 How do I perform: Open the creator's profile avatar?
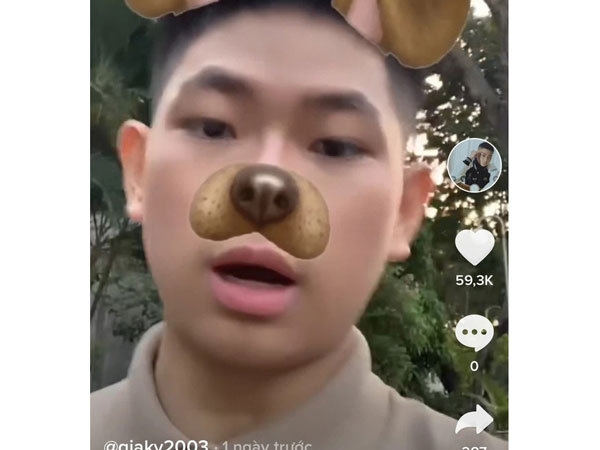(x=474, y=165)
